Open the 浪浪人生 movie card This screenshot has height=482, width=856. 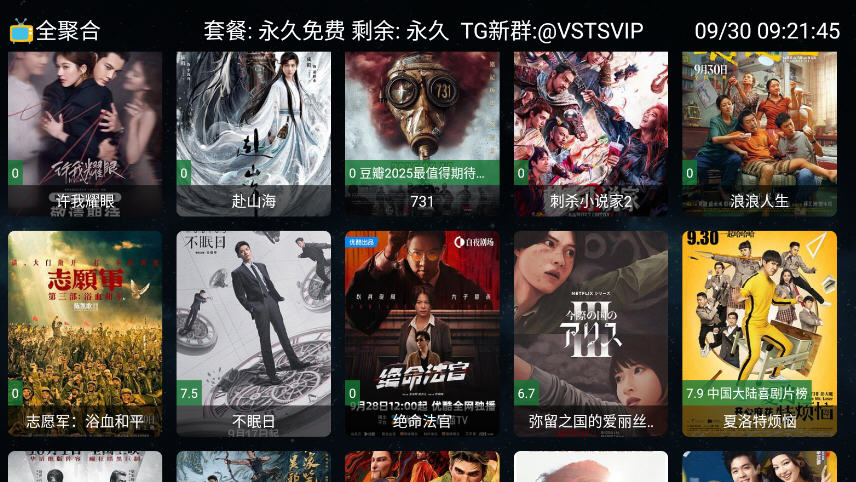[759, 130]
